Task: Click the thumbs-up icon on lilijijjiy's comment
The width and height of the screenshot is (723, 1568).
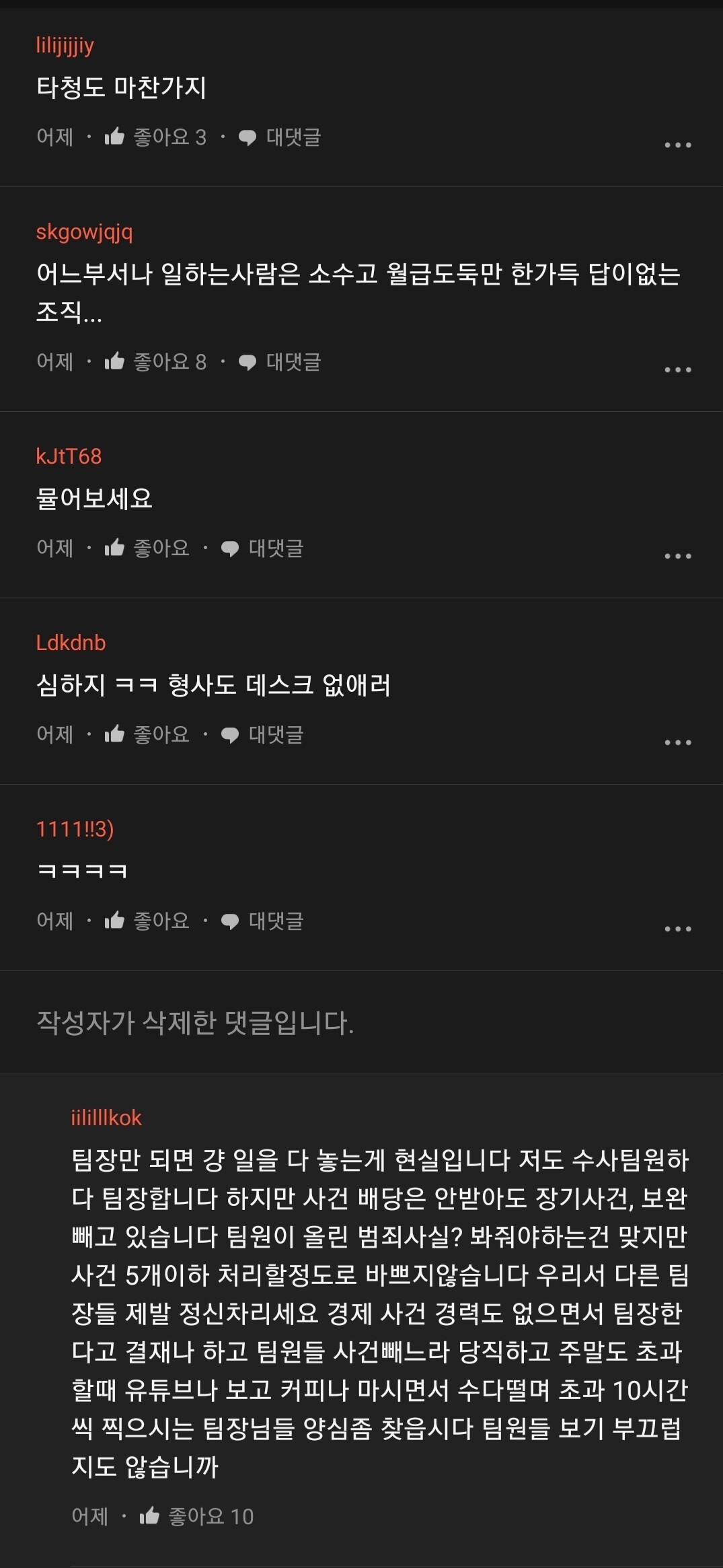Action: click(116, 137)
